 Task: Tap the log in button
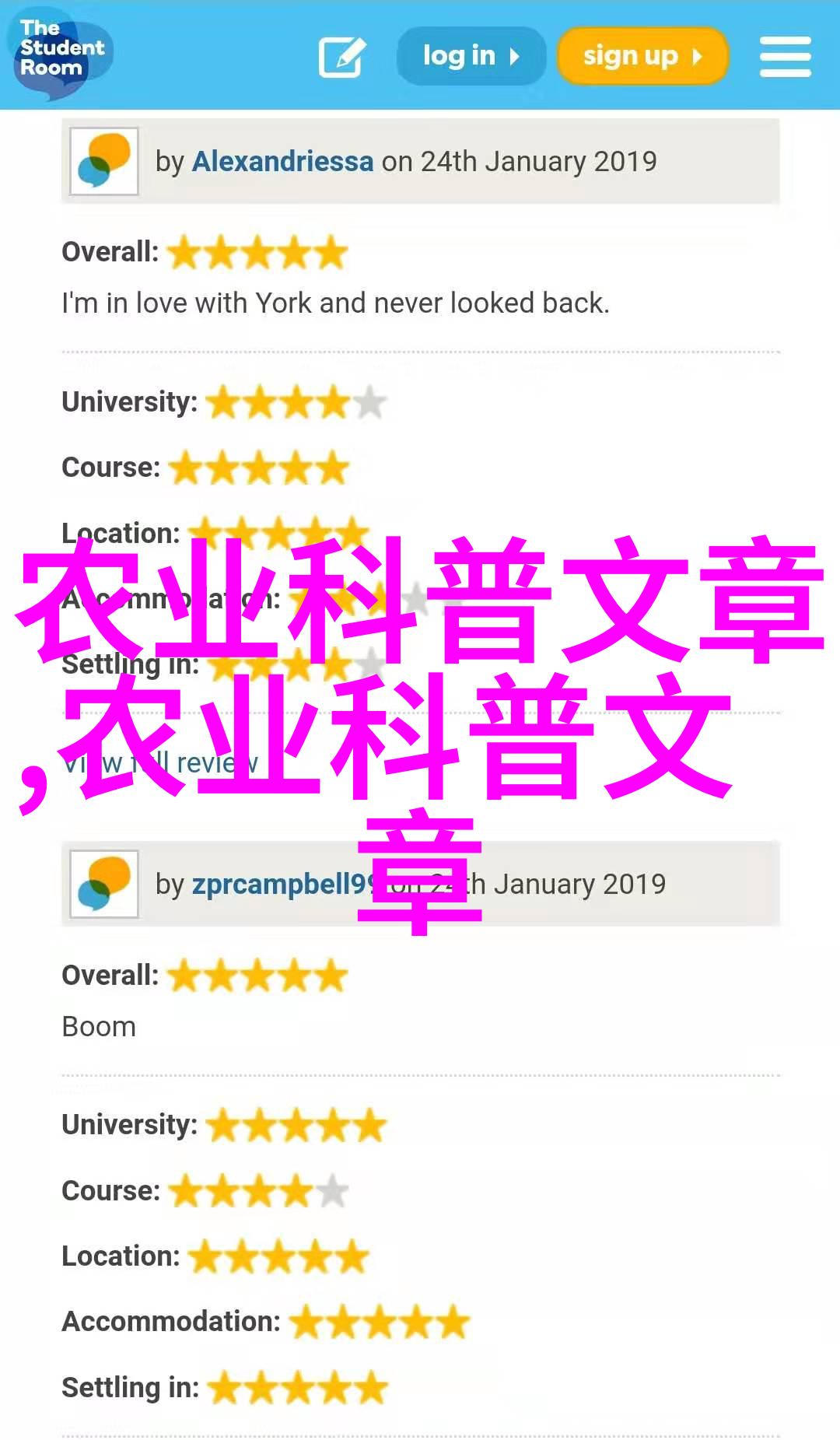click(471, 56)
